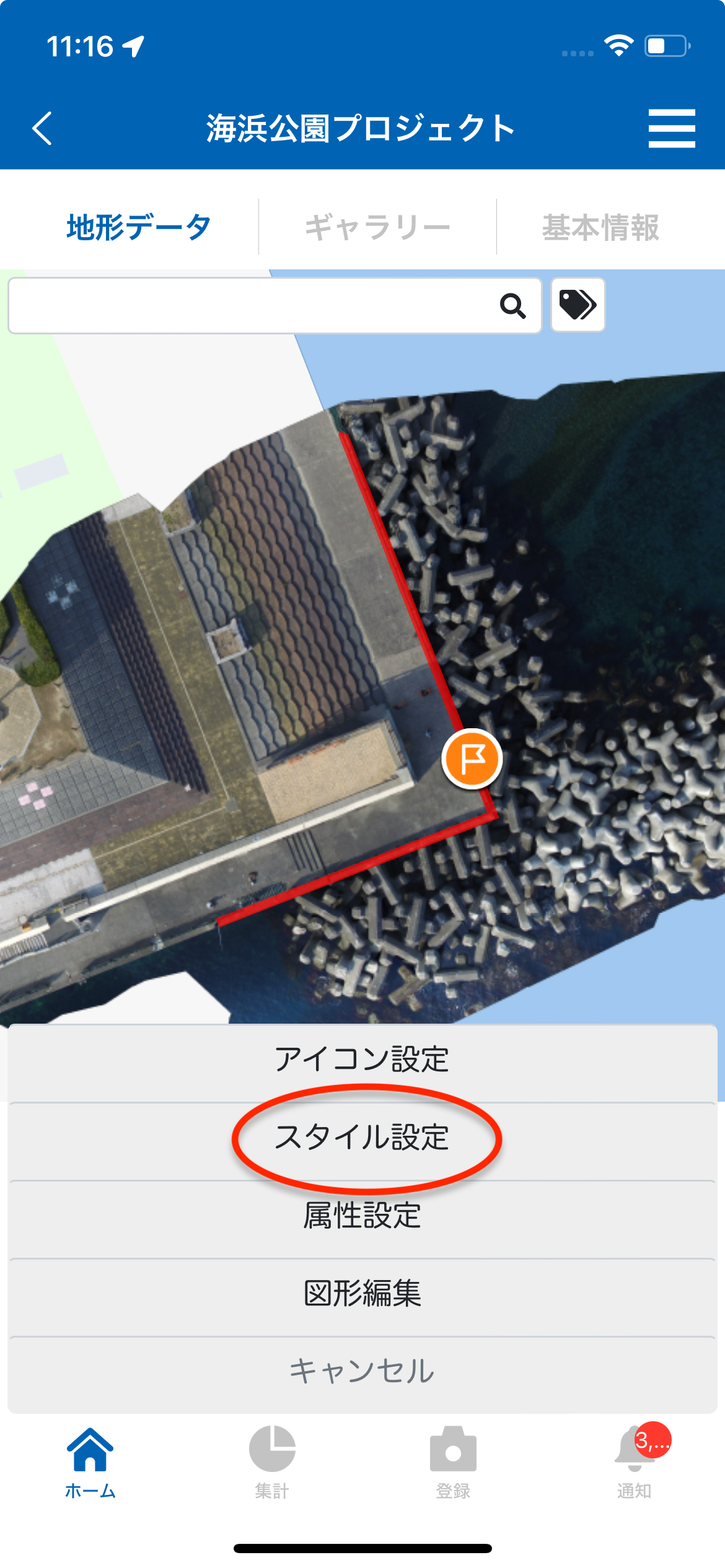Switch to the ギャラリー tab
This screenshot has height=1568, width=725.
pyautogui.click(x=377, y=227)
